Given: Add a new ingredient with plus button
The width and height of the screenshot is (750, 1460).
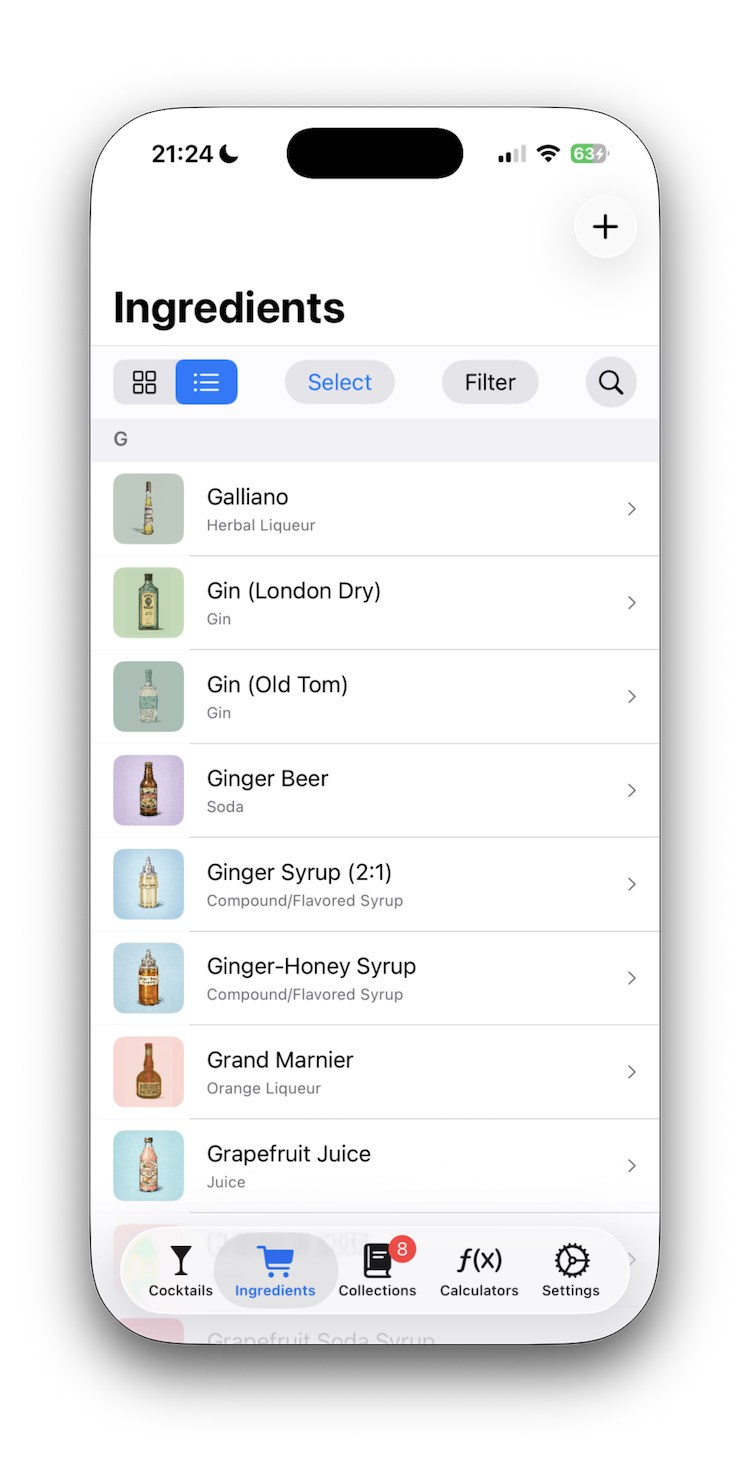Looking at the screenshot, I should tap(605, 227).
